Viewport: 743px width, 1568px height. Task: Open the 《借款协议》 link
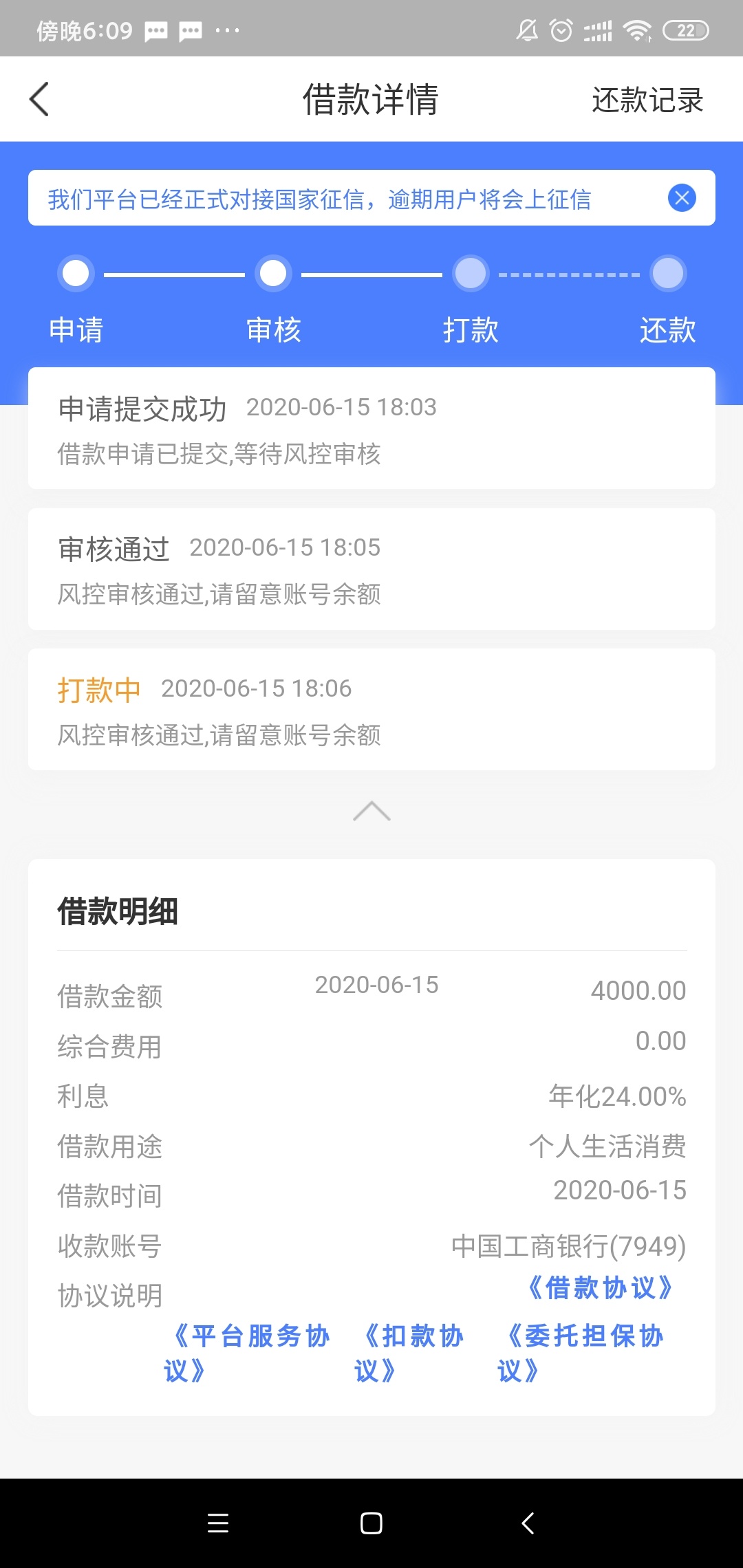click(599, 1287)
